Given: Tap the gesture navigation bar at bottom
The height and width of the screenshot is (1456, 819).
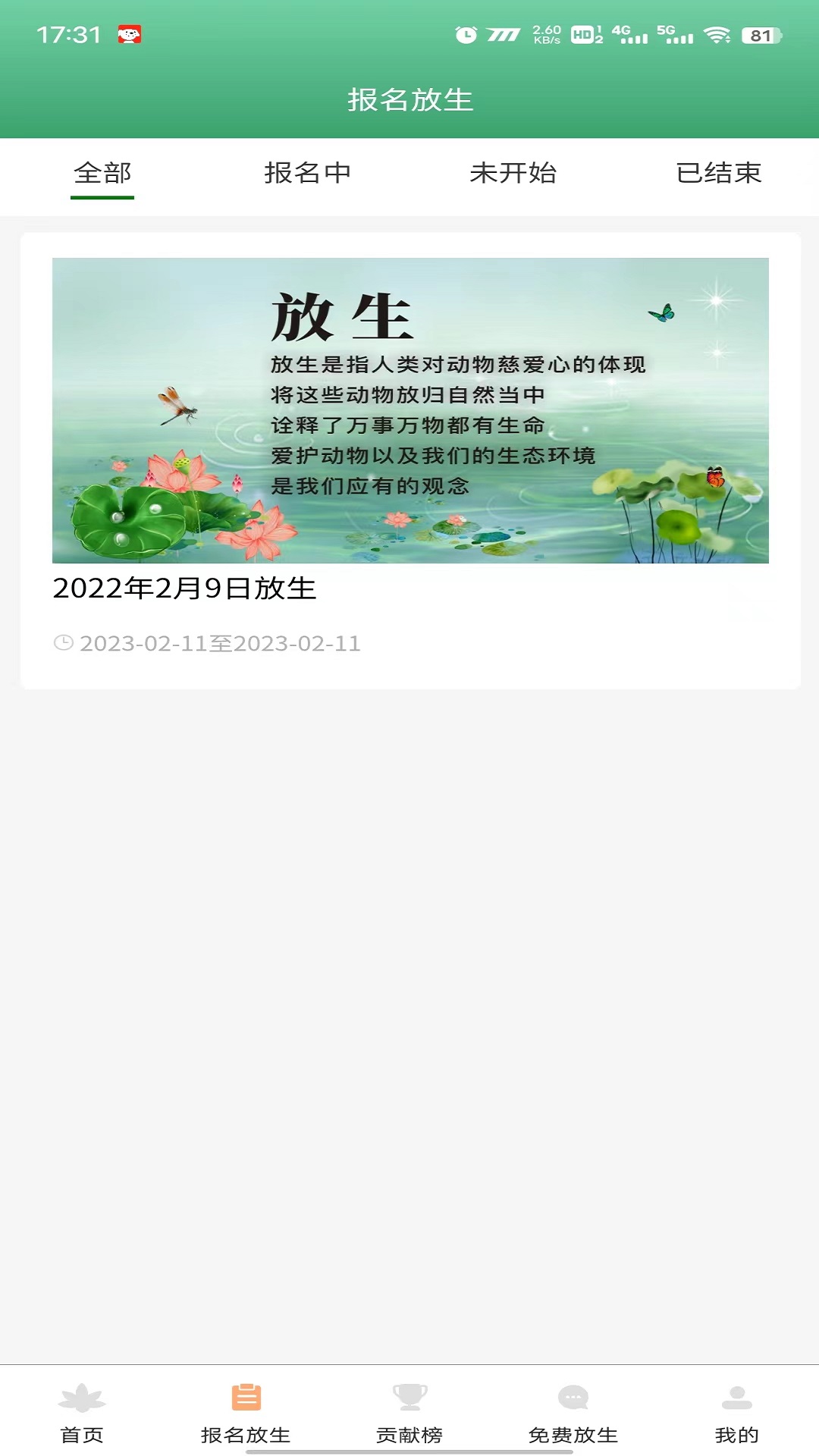Looking at the screenshot, I should 409,1452.
